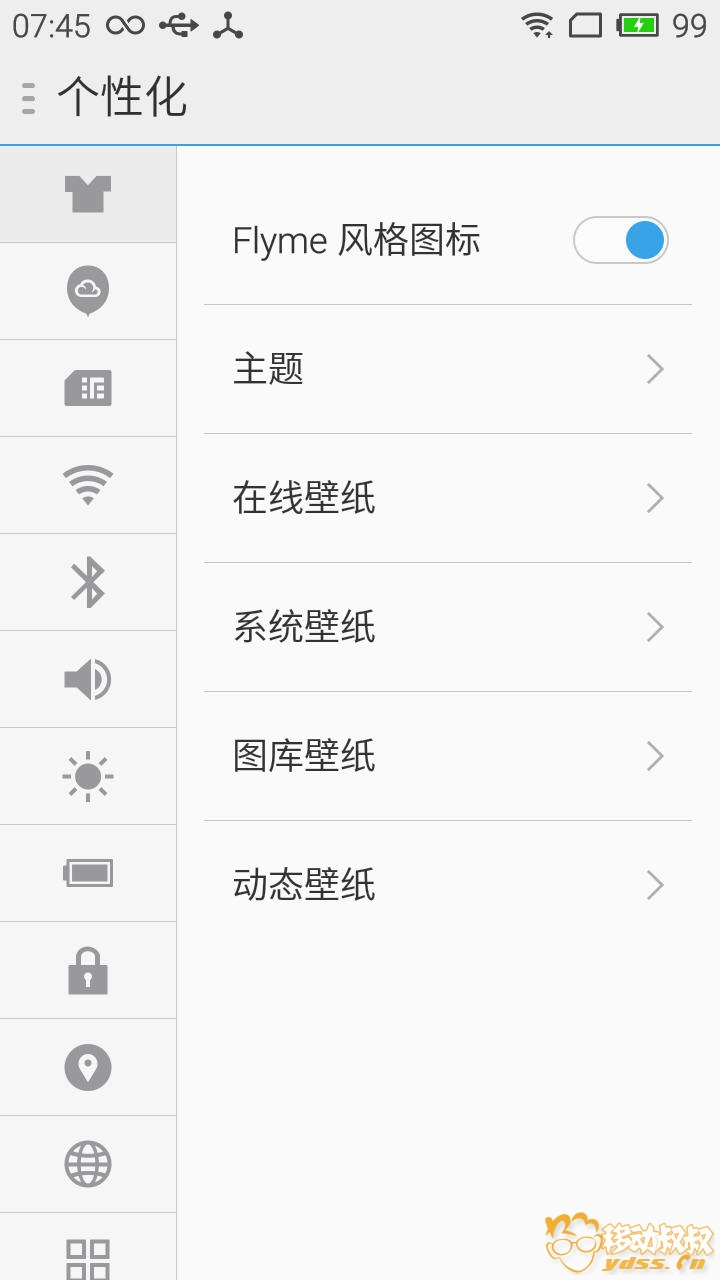Image resolution: width=720 pixels, height=1280 pixels.
Task: Select the personalization shirt tab
Action: pyautogui.click(x=88, y=194)
